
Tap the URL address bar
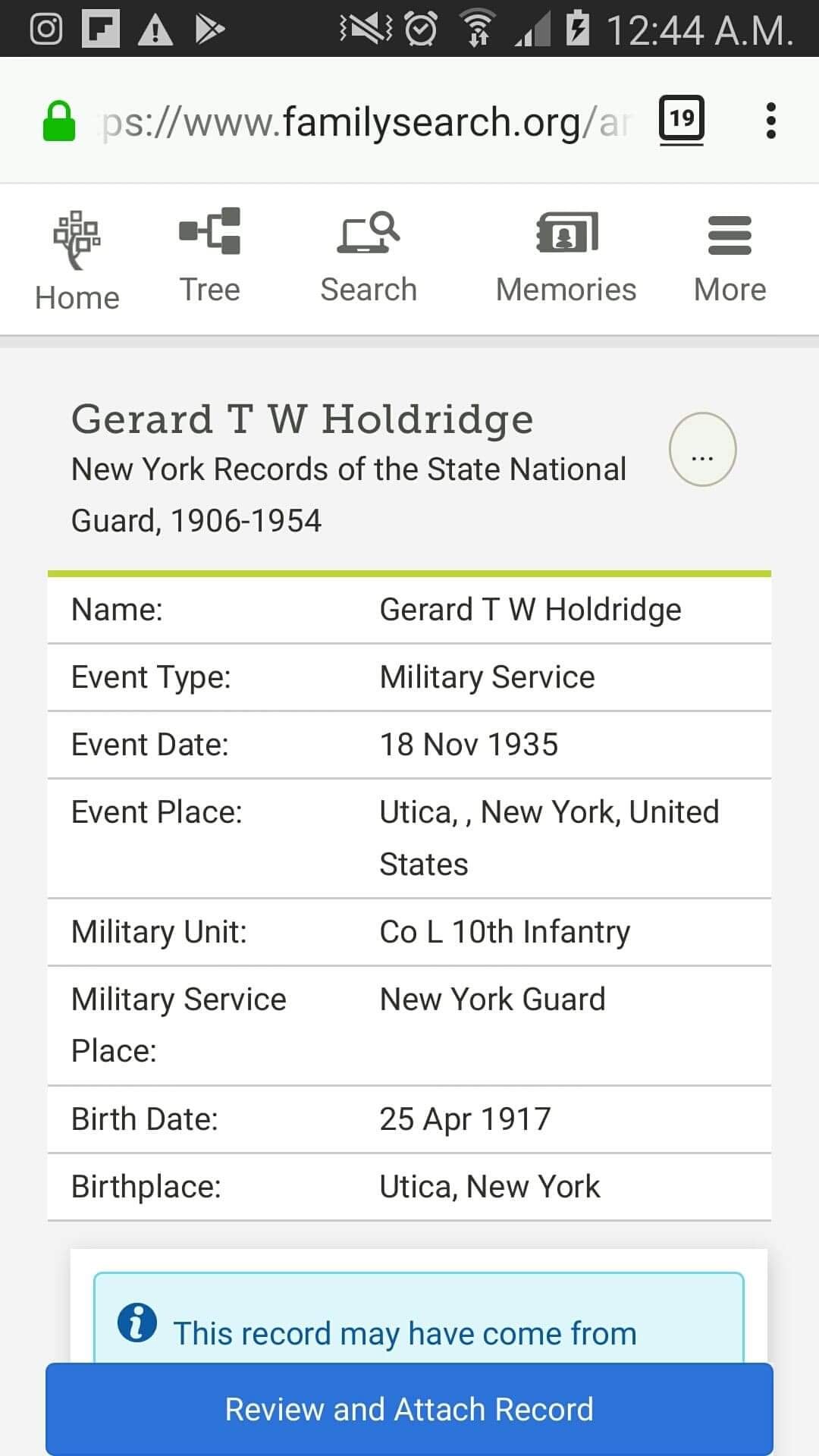(x=364, y=122)
